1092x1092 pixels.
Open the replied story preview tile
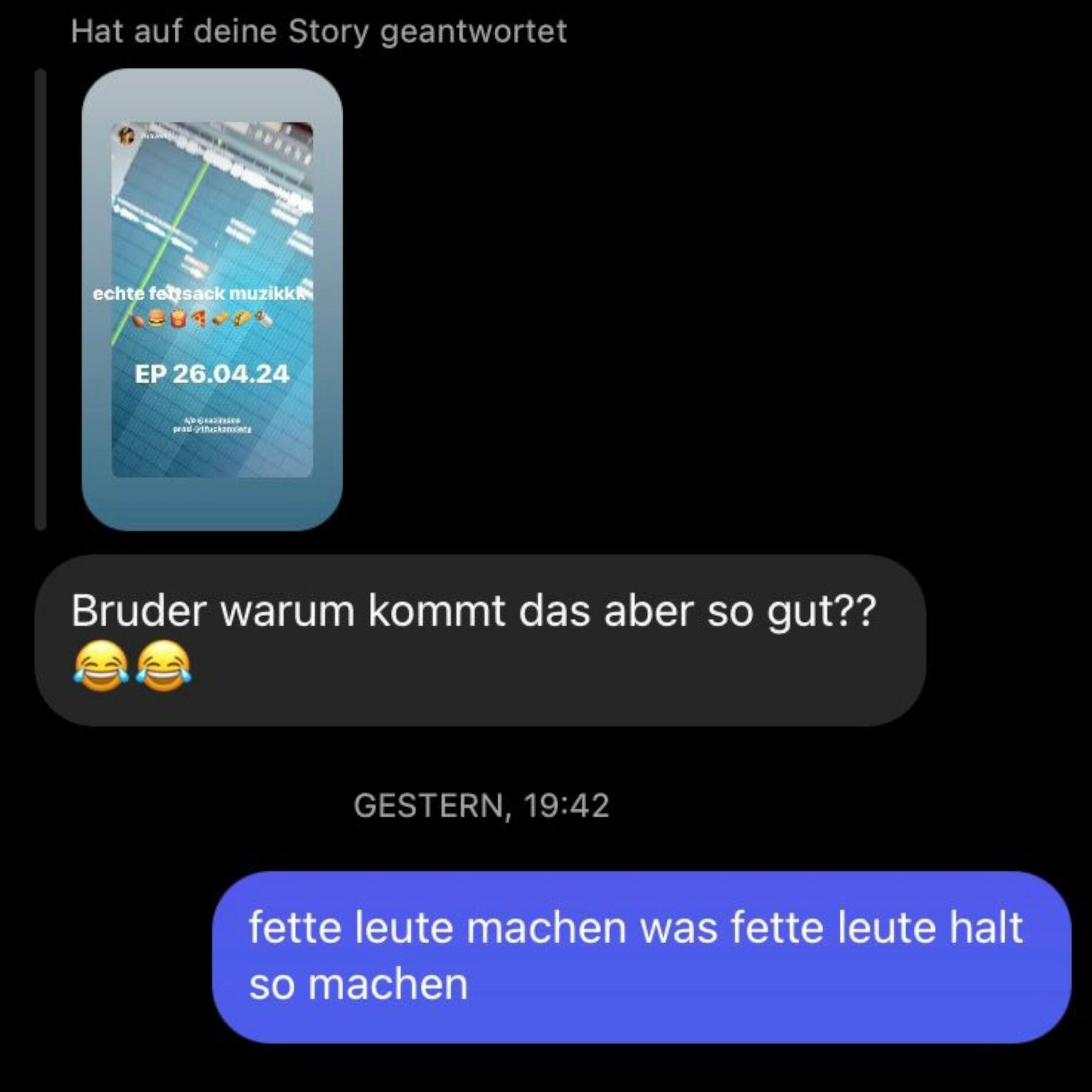(212, 299)
